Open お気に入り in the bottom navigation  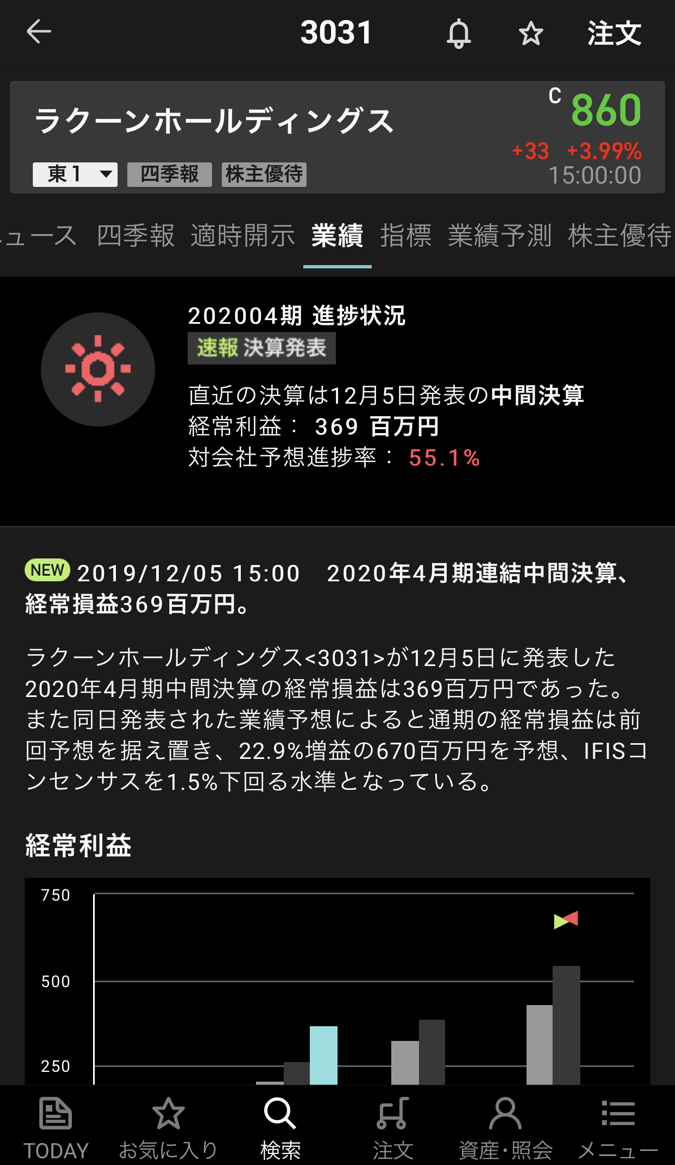click(168, 1127)
